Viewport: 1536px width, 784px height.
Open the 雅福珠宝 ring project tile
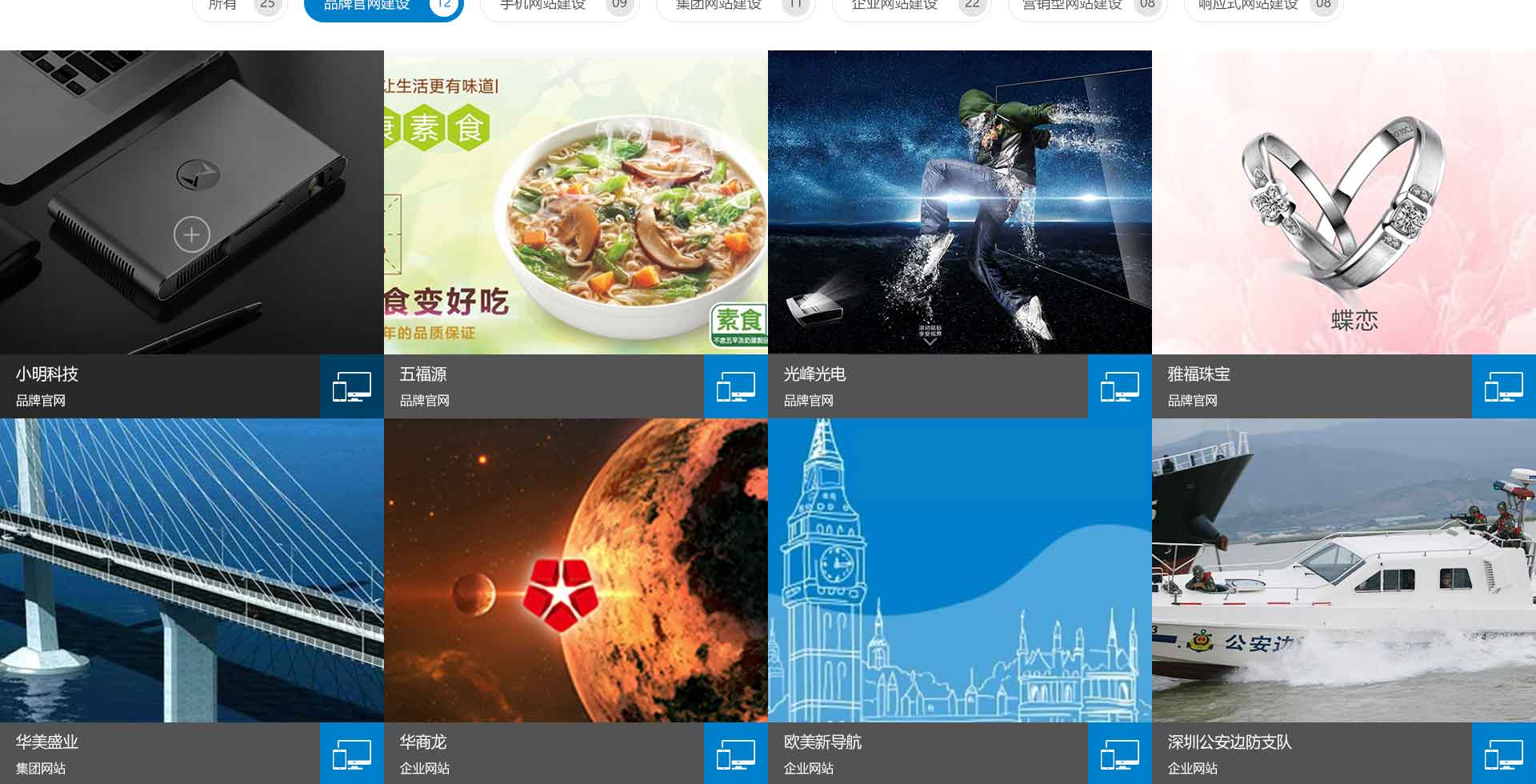(x=1344, y=202)
